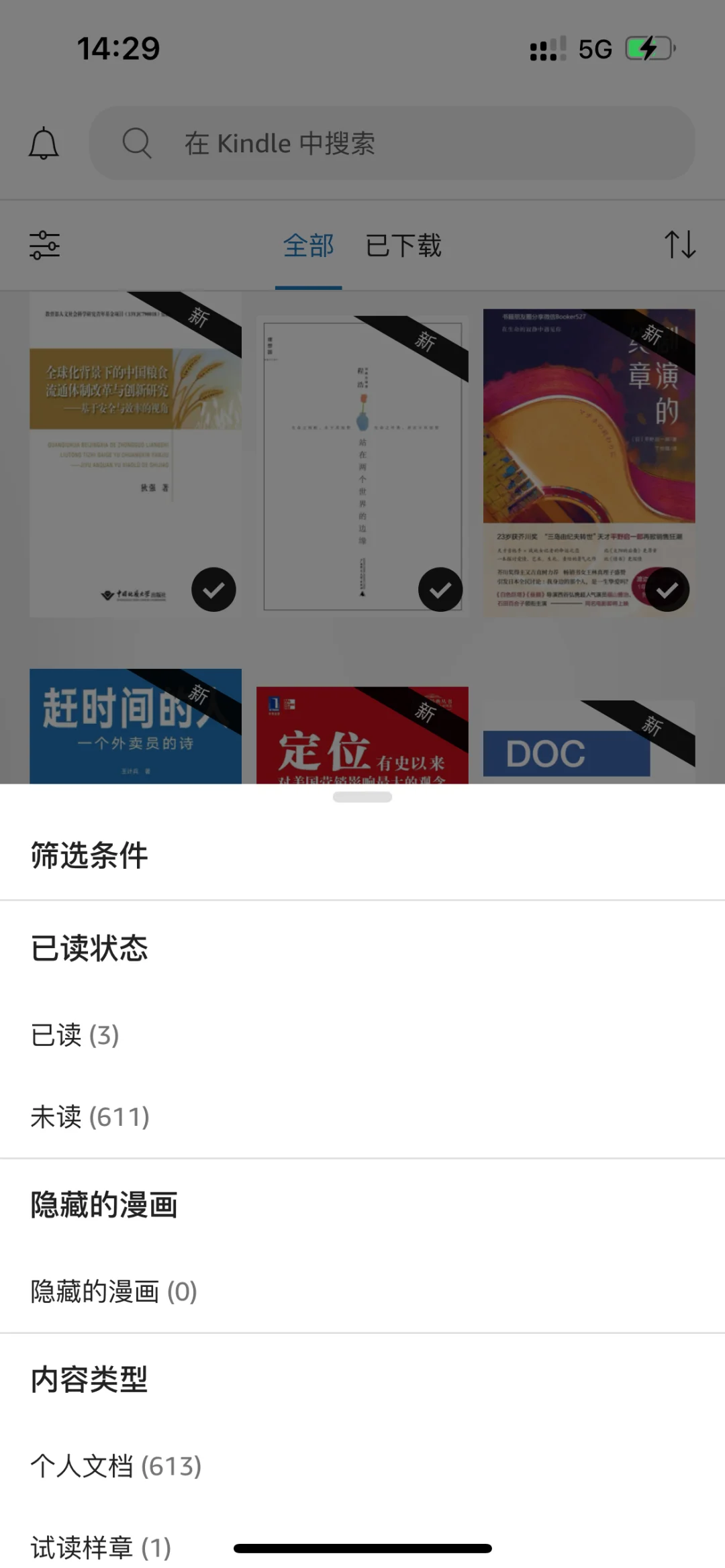The width and height of the screenshot is (725, 1568).
Task: Open the filter settings icon
Action: pyautogui.click(x=45, y=245)
